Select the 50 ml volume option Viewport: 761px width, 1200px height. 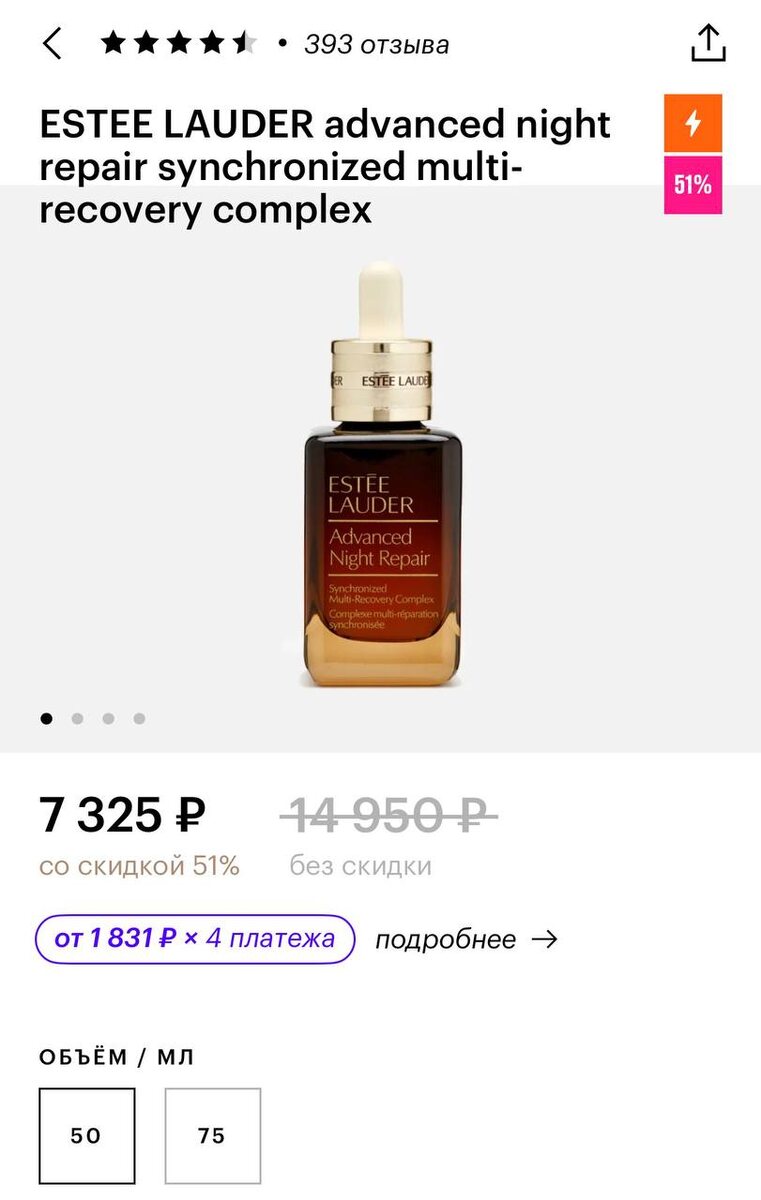coord(87,1136)
